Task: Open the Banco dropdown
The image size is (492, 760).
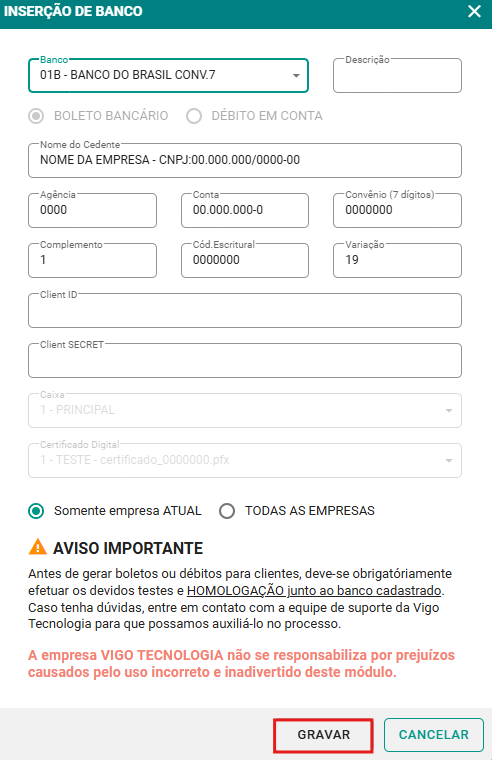Action: pyautogui.click(x=168, y=76)
